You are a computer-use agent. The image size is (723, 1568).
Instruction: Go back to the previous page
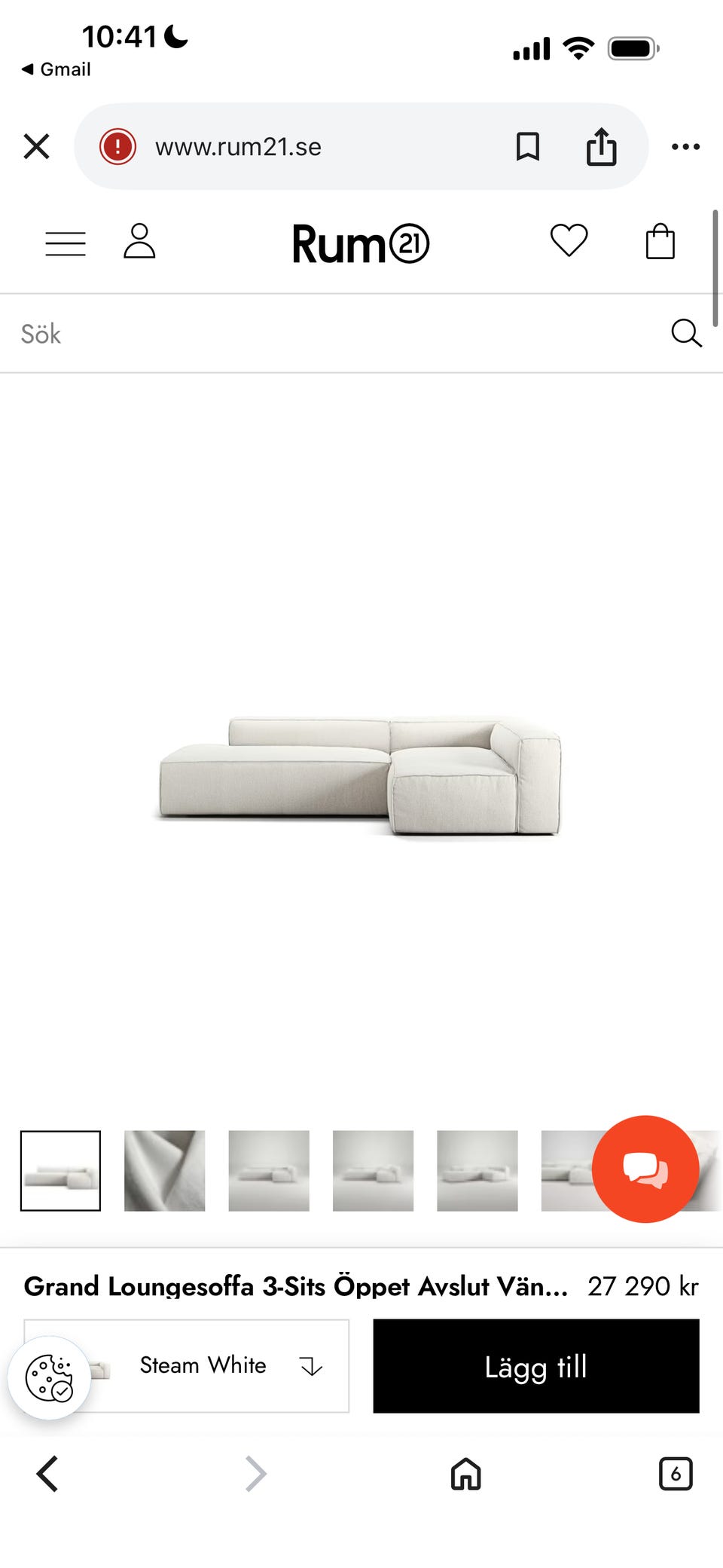coord(47,1474)
